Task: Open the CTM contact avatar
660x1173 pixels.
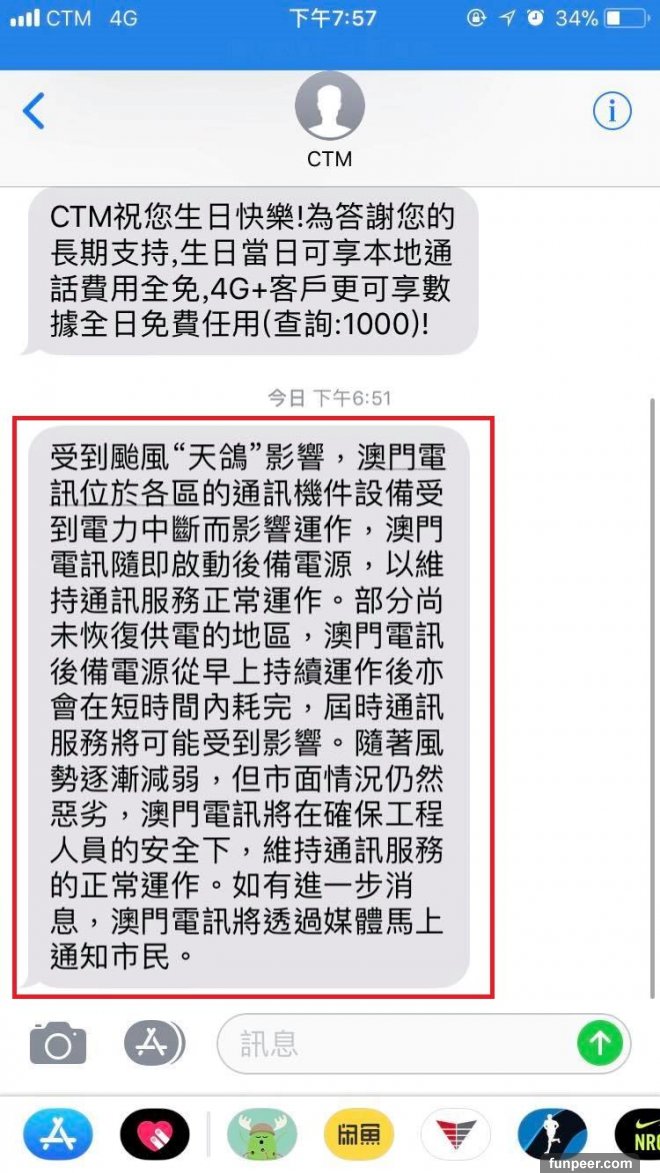Action: 330,107
